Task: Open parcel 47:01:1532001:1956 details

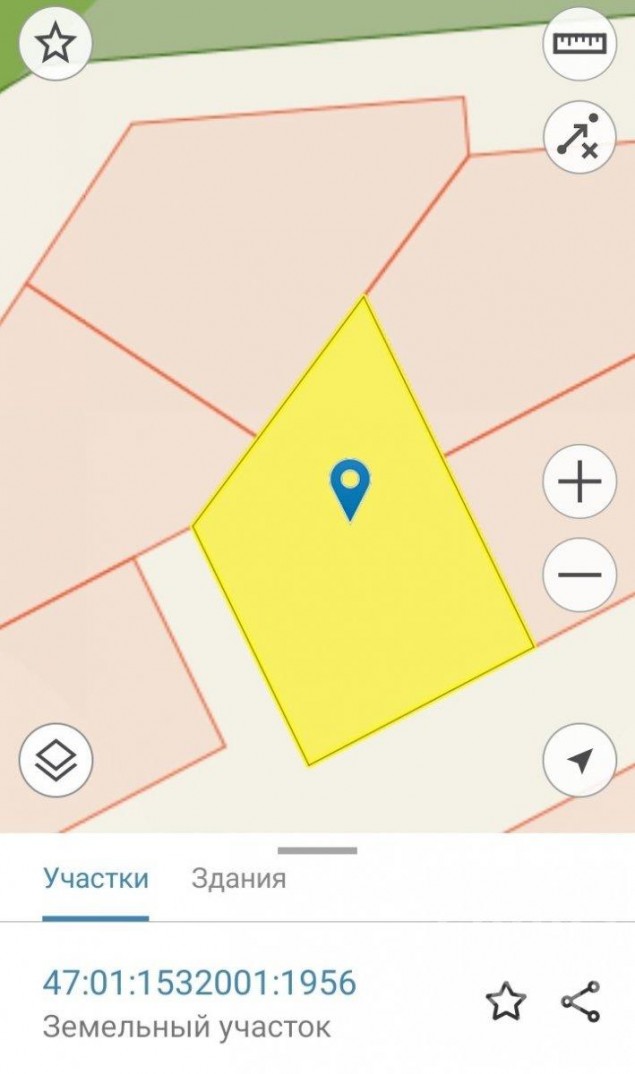Action: click(x=199, y=983)
